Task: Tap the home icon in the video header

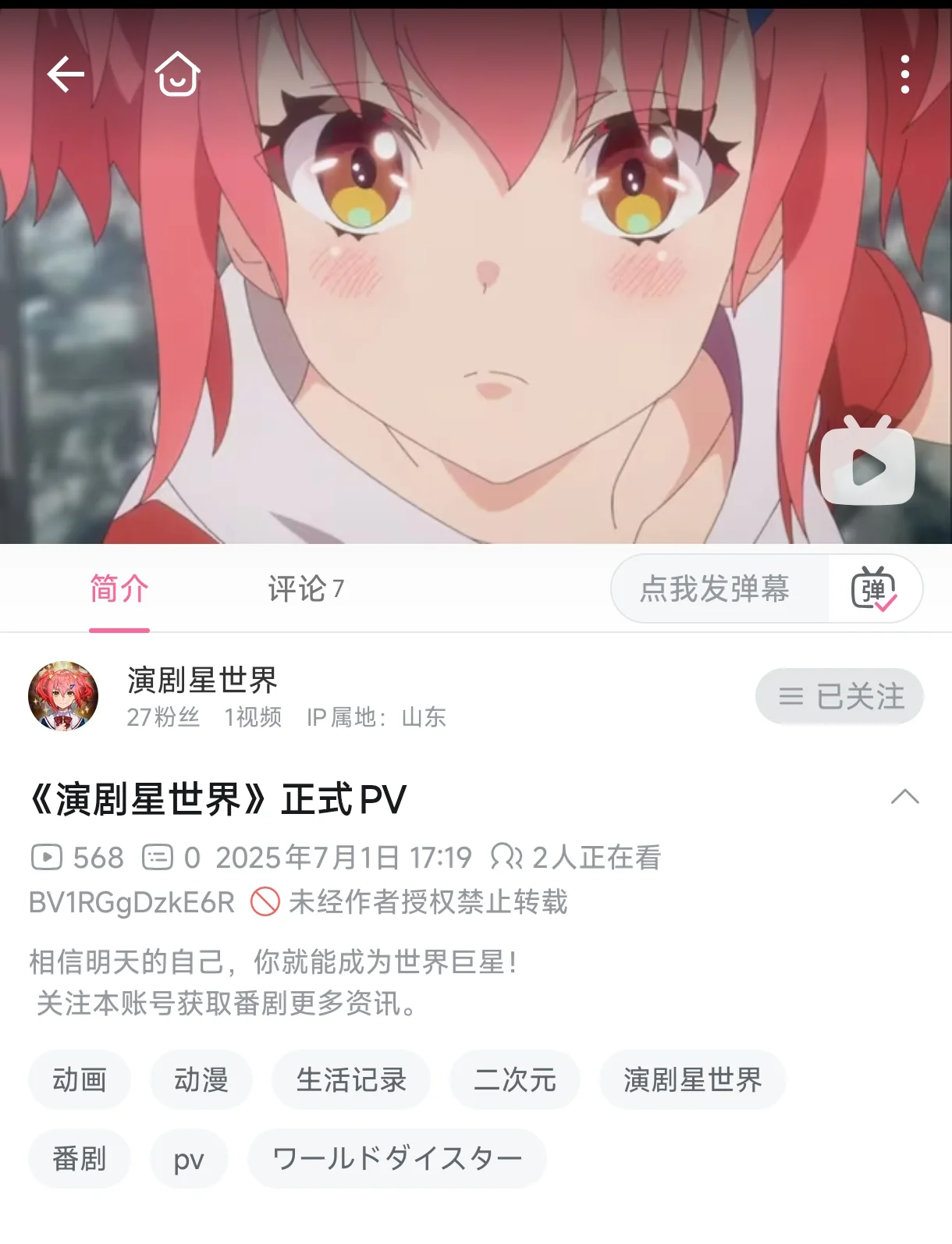Action: tap(177, 75)
